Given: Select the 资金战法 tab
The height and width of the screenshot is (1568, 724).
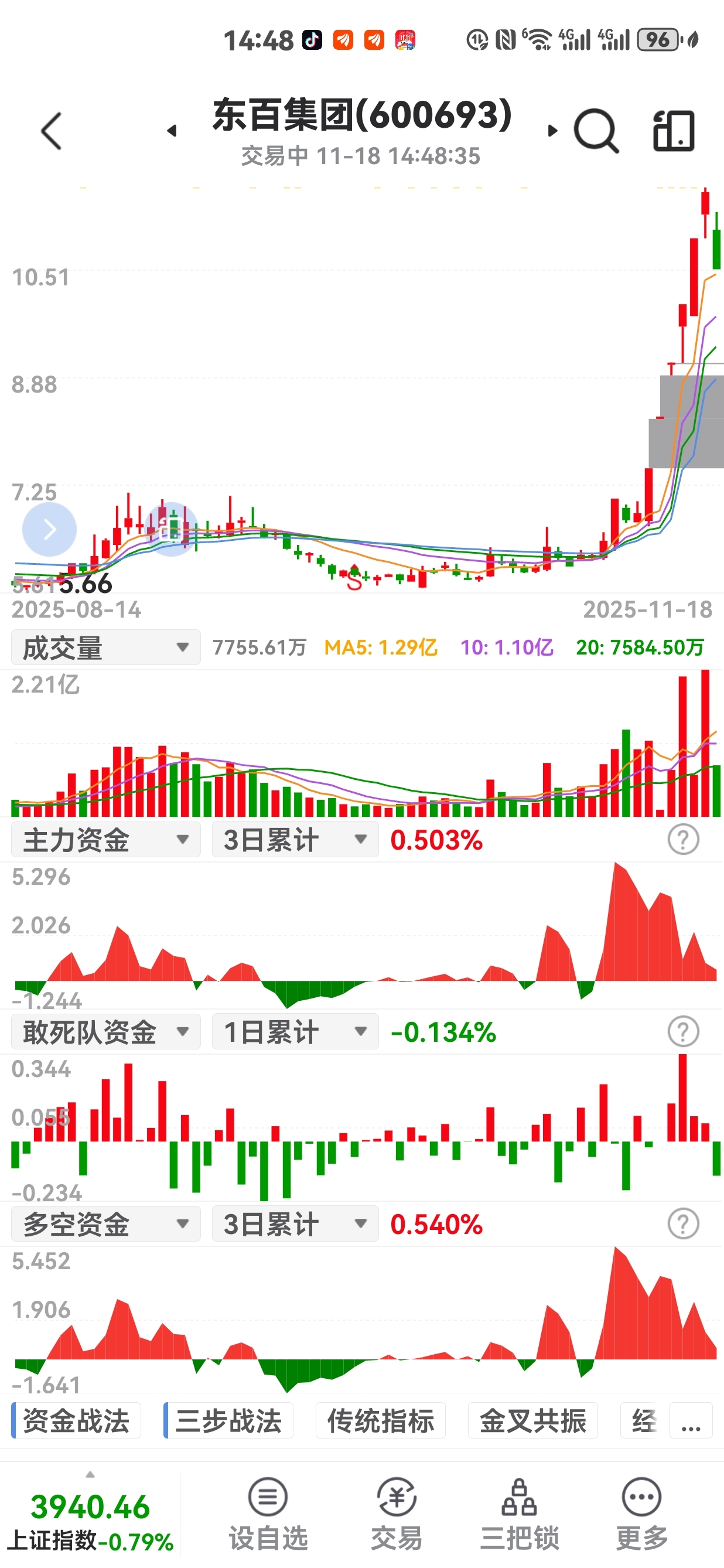Looking at the screenshot, I should point(76,1421).
